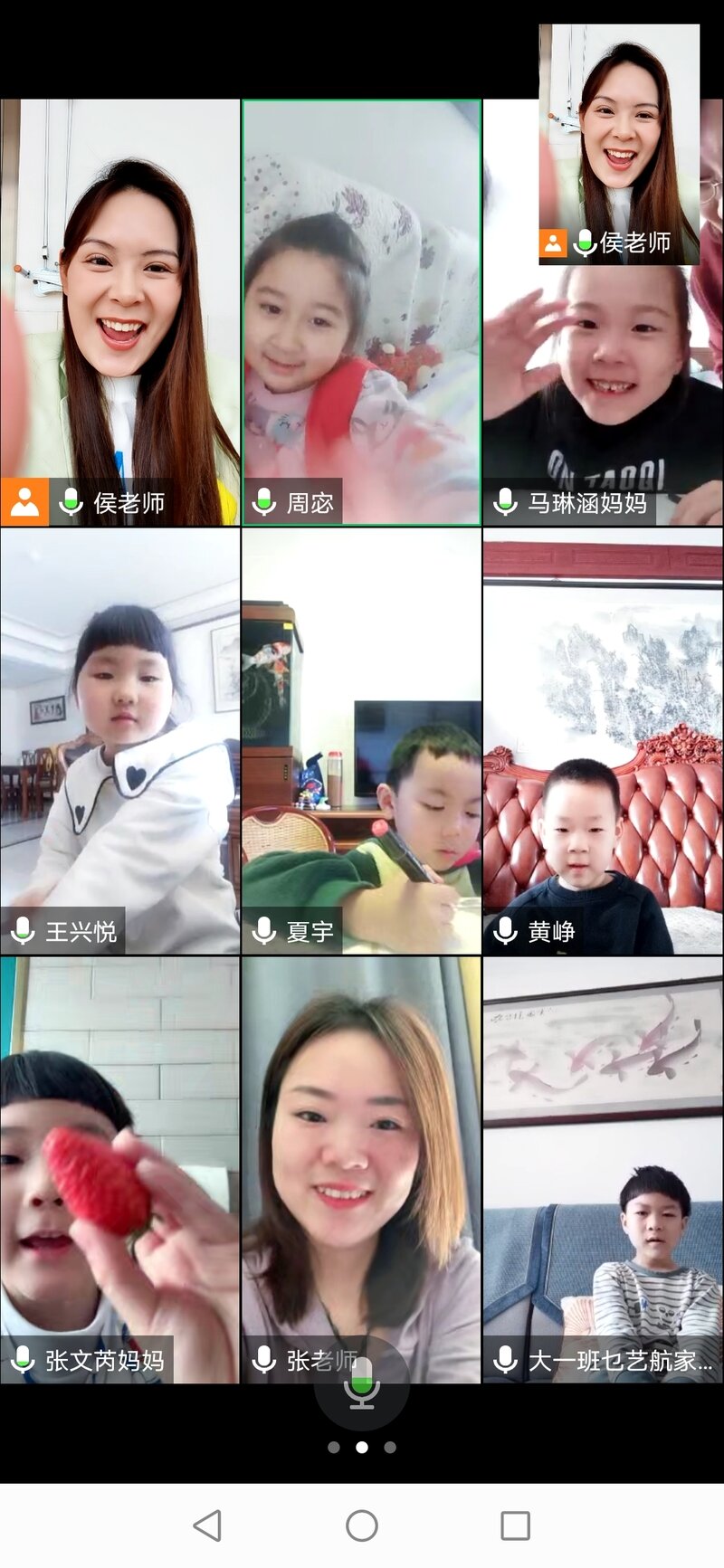Enlarge 黄峥's video tile

pyautogui.click(x=603, y=741)
